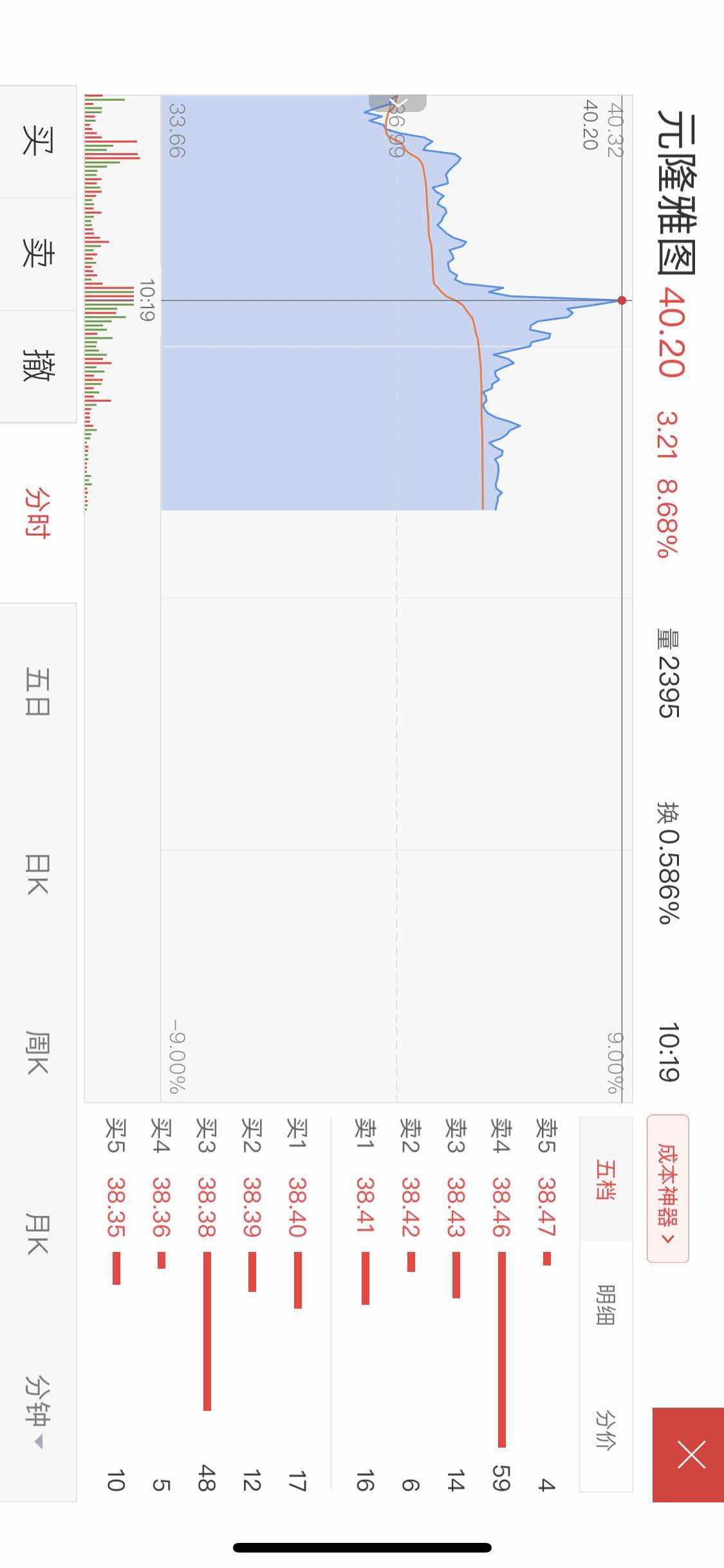The height and width of the screenshot is (1568, 724).
Task: Show the 日K daily candlestick chart
Action: click(38, 874)
